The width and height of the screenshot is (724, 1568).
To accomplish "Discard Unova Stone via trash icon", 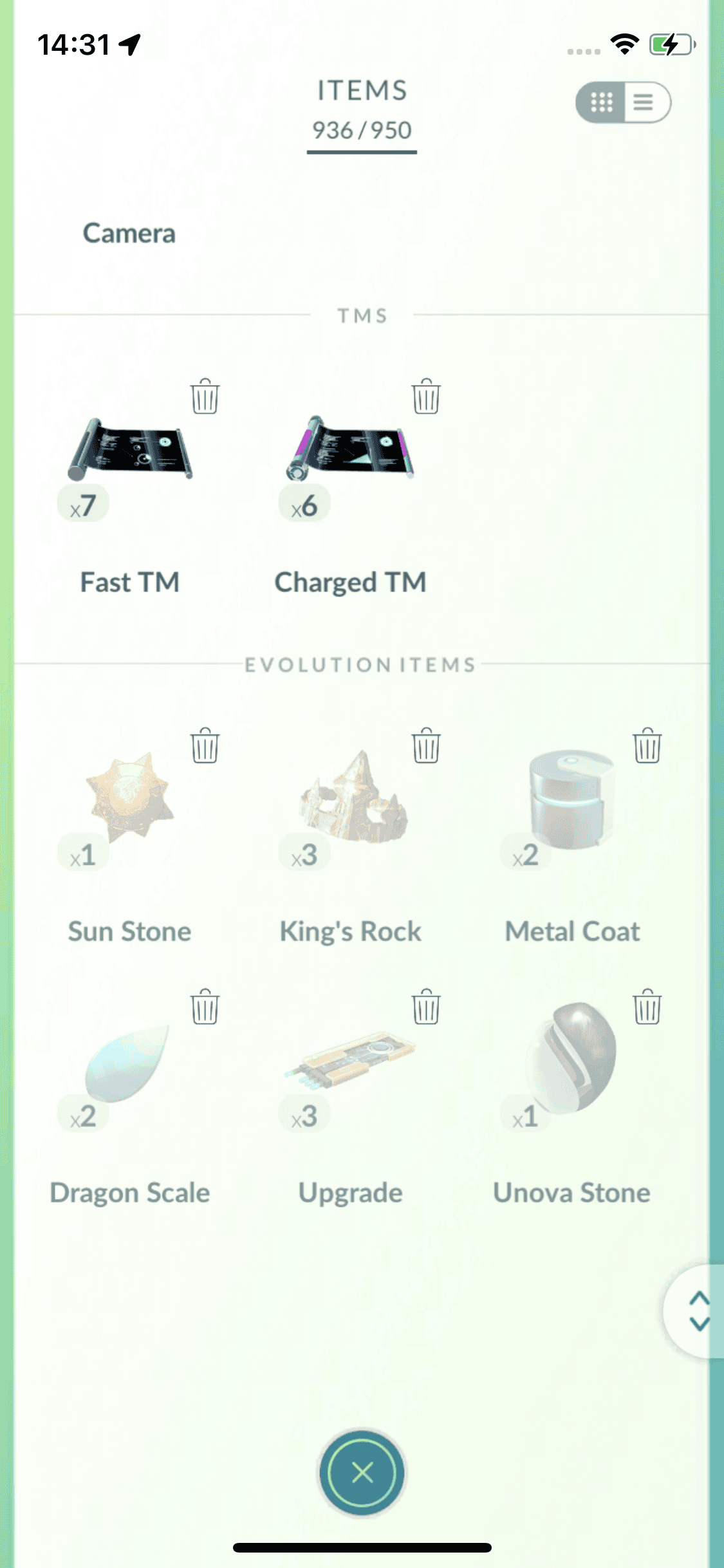I will (647, 1006).
